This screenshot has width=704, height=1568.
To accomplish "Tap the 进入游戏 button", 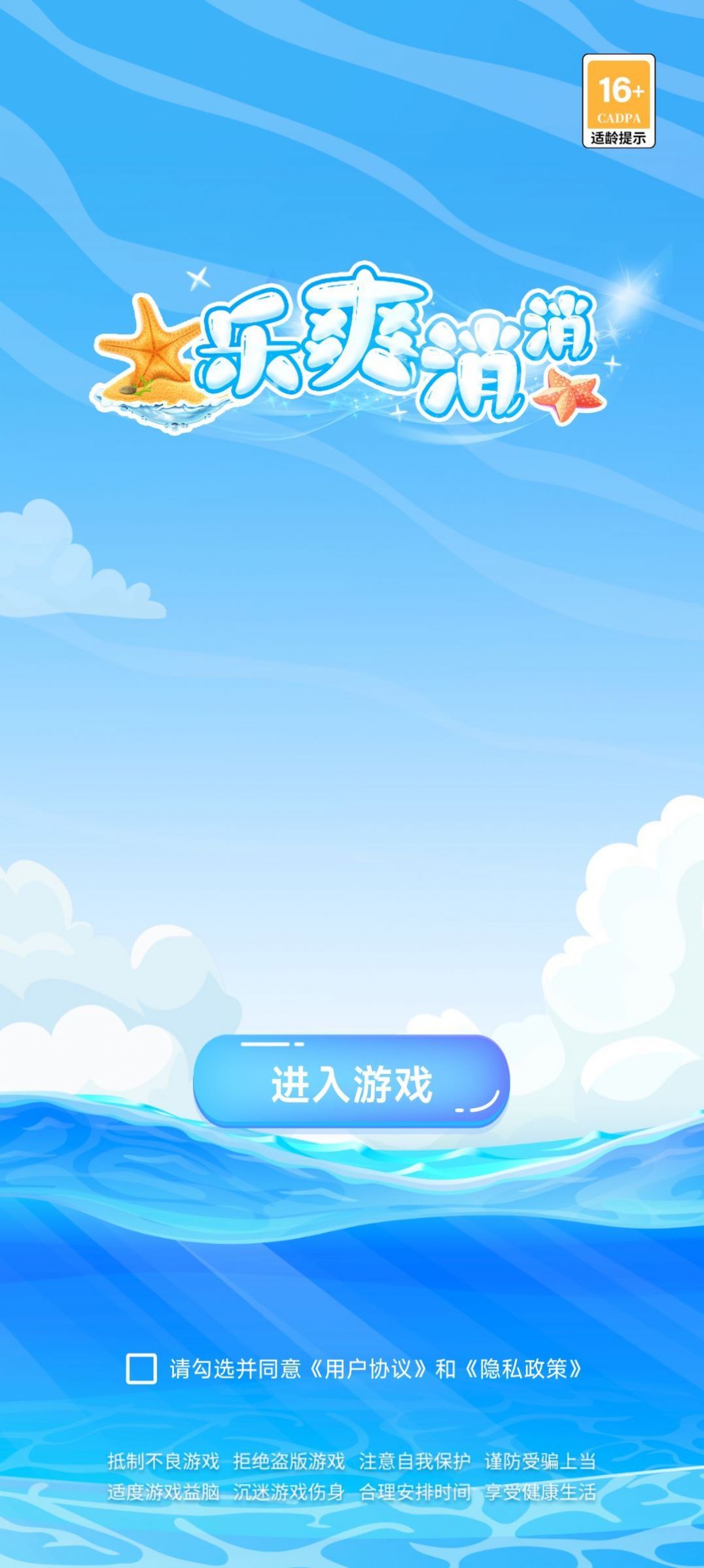I will click(x=351, y=1084).
